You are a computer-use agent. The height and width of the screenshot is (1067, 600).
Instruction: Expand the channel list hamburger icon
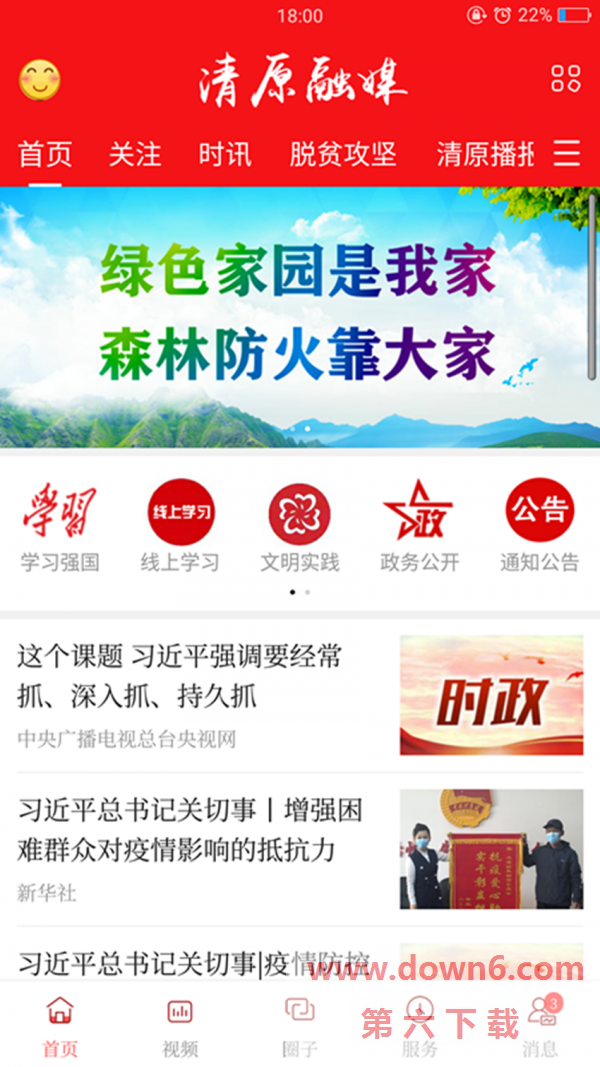567,153
